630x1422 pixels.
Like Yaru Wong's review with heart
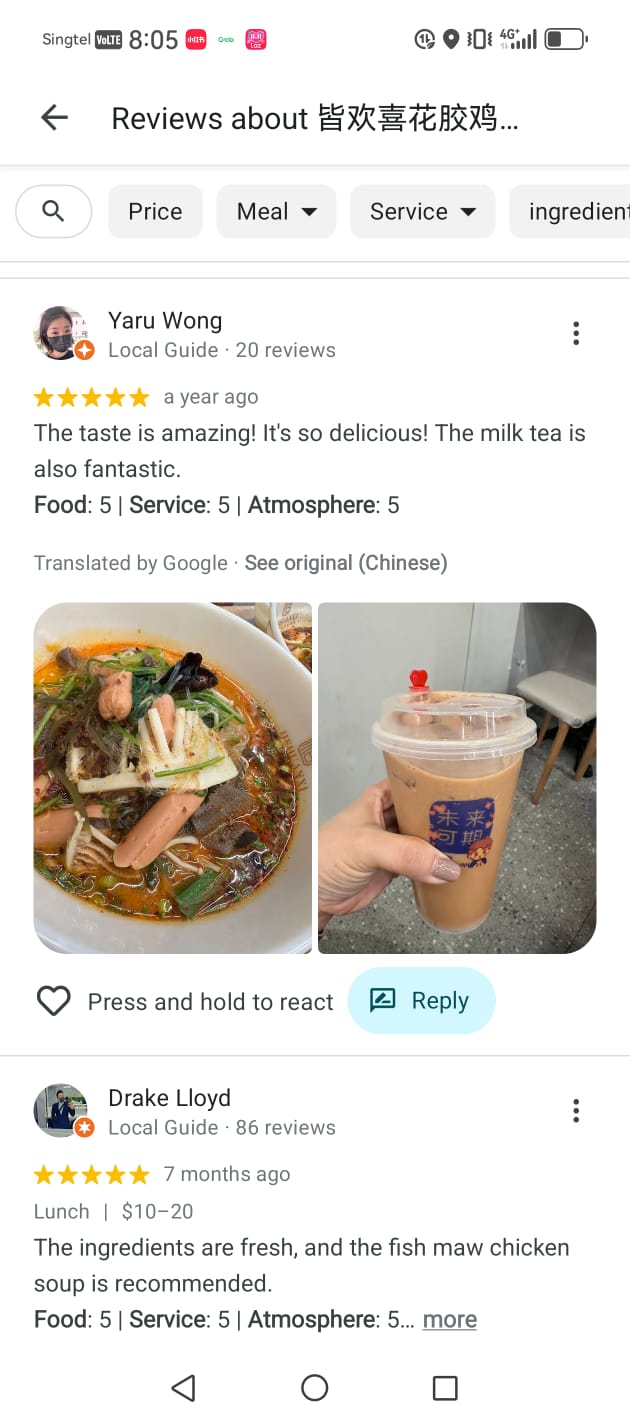[54, 1001]
